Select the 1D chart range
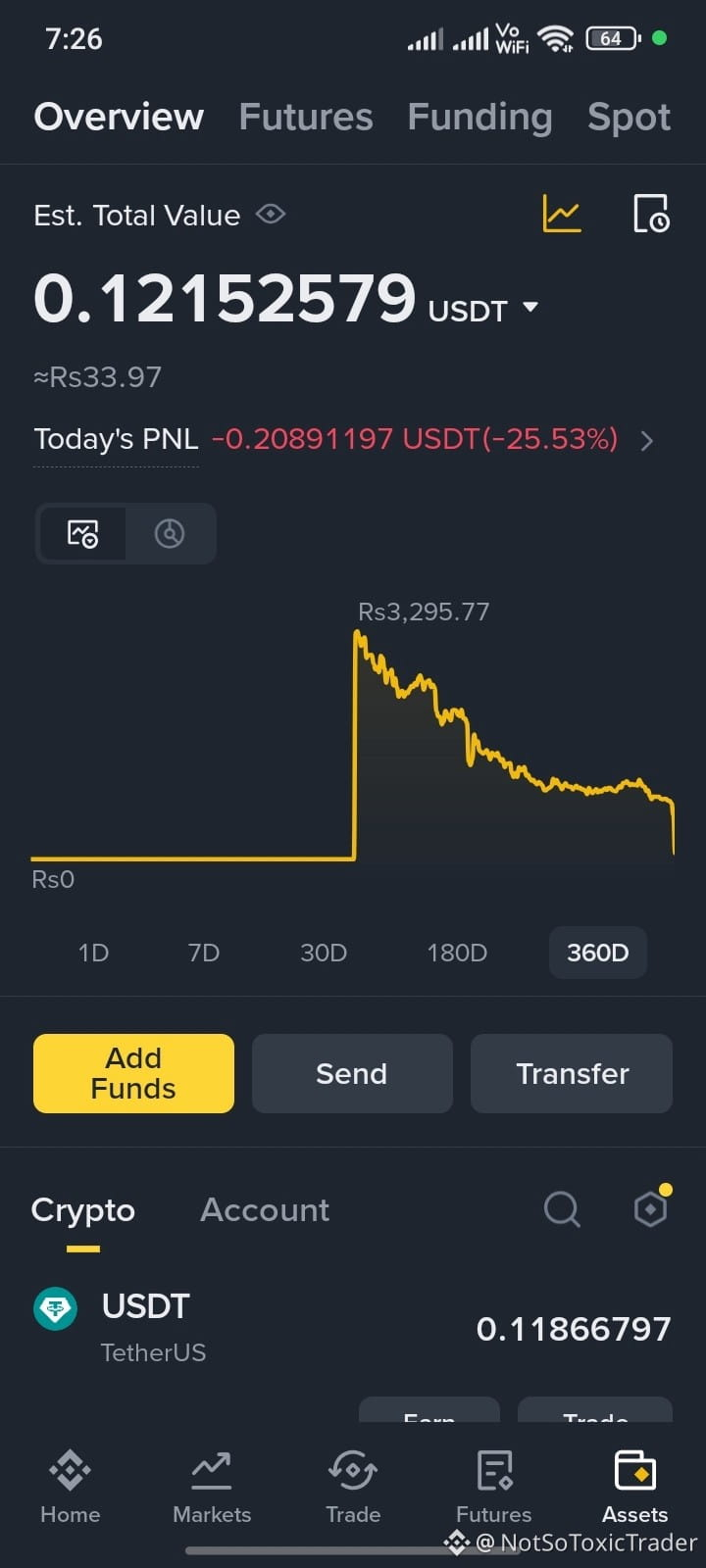Image resolution: width=706 pixels, height=1568 pixels. [93, 953]
